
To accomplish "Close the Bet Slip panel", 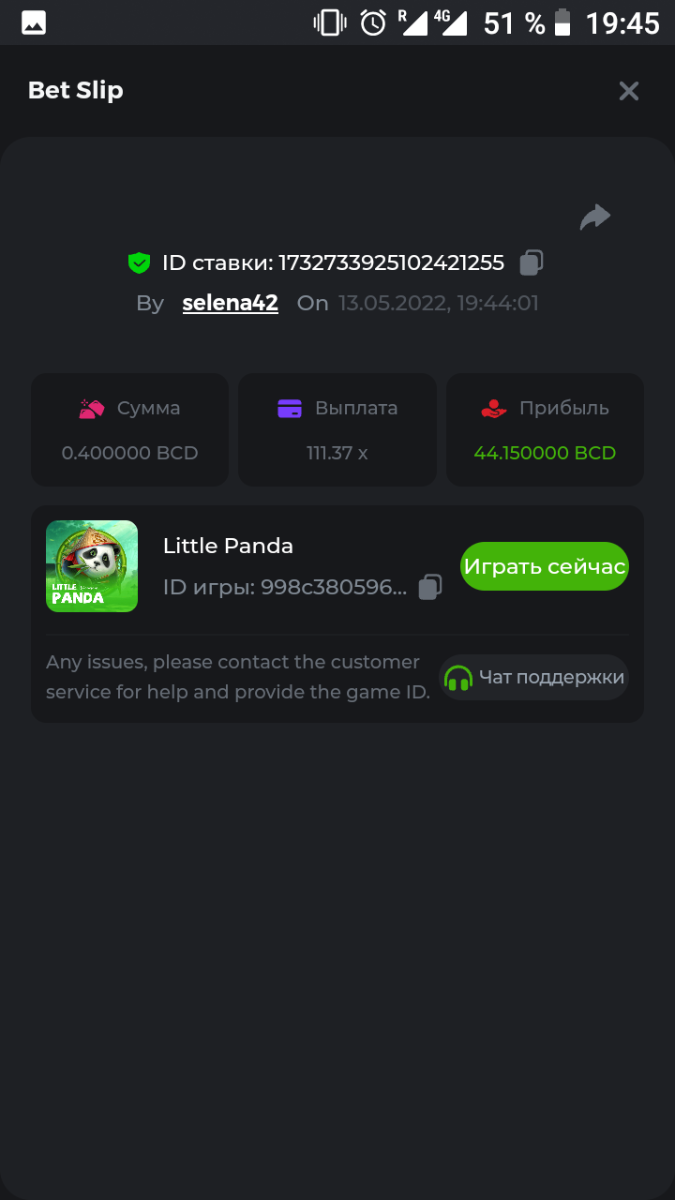I will pyautogui.click(x=628, y=91).
